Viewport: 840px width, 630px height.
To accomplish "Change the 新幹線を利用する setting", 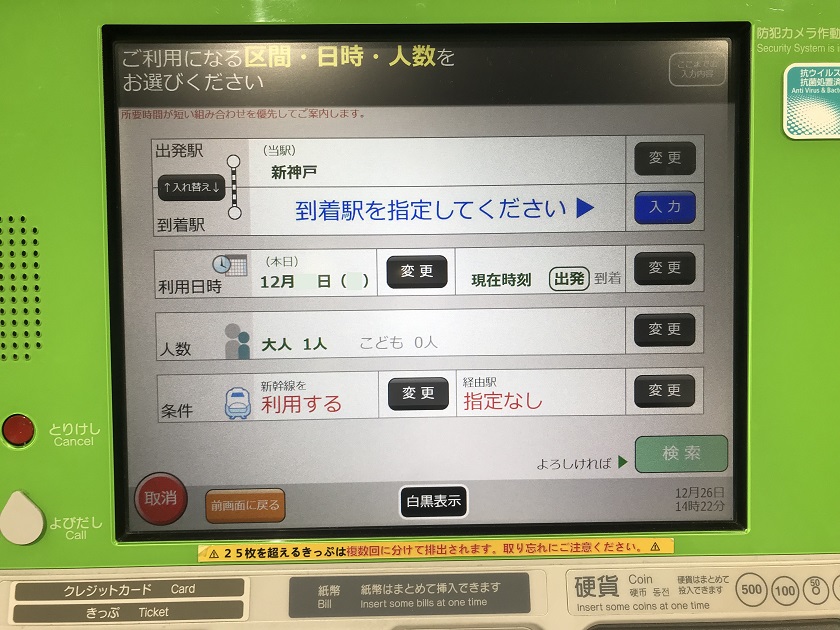I will 418,394.
